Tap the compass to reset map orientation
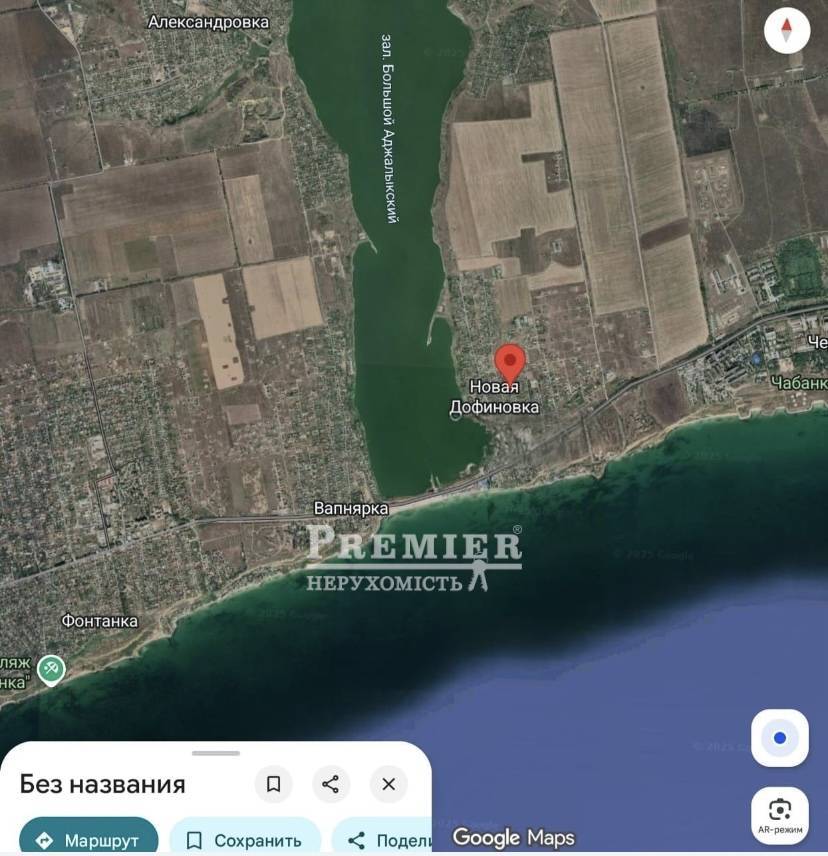 tap(786, 30)
